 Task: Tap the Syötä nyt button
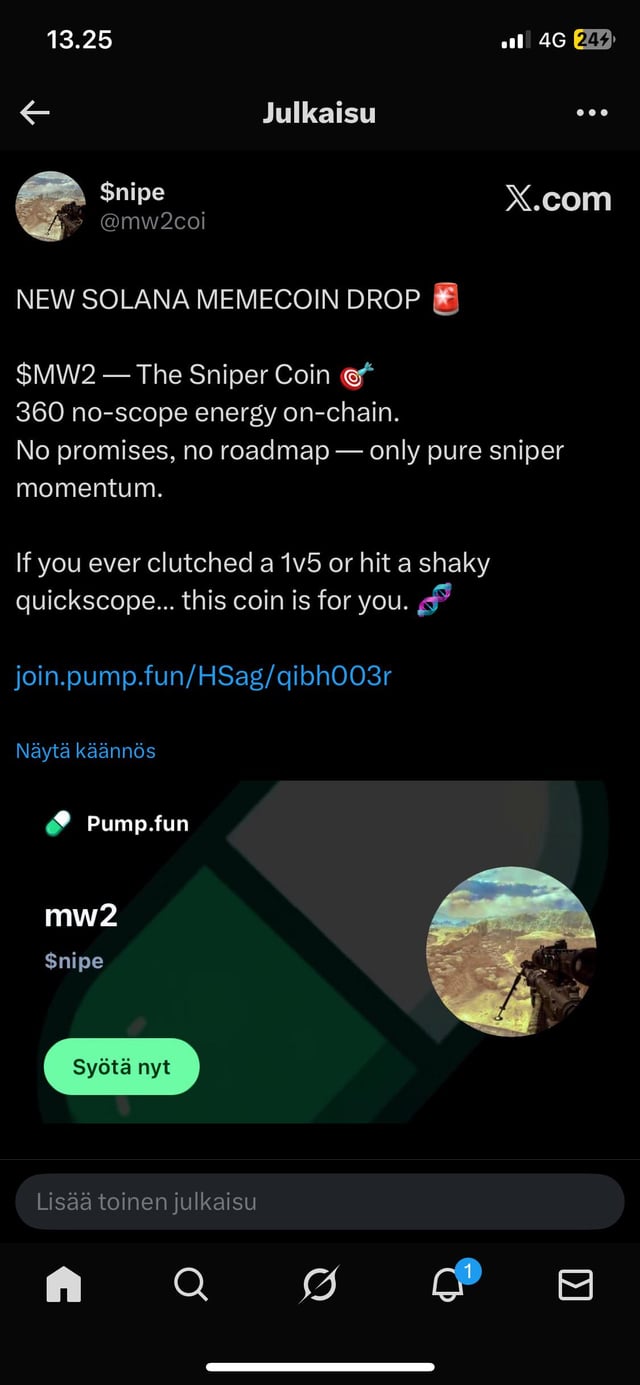tap(122, 1067)
